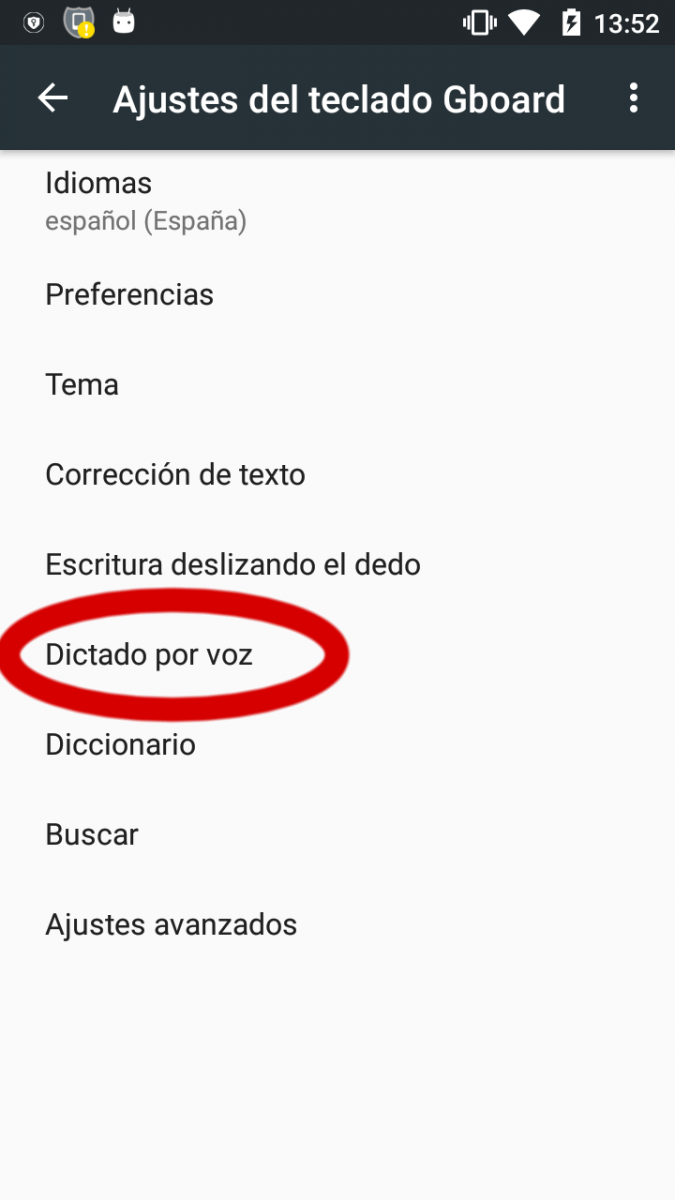Open Escritura deslizando el dedo

[x=232, y=565]
